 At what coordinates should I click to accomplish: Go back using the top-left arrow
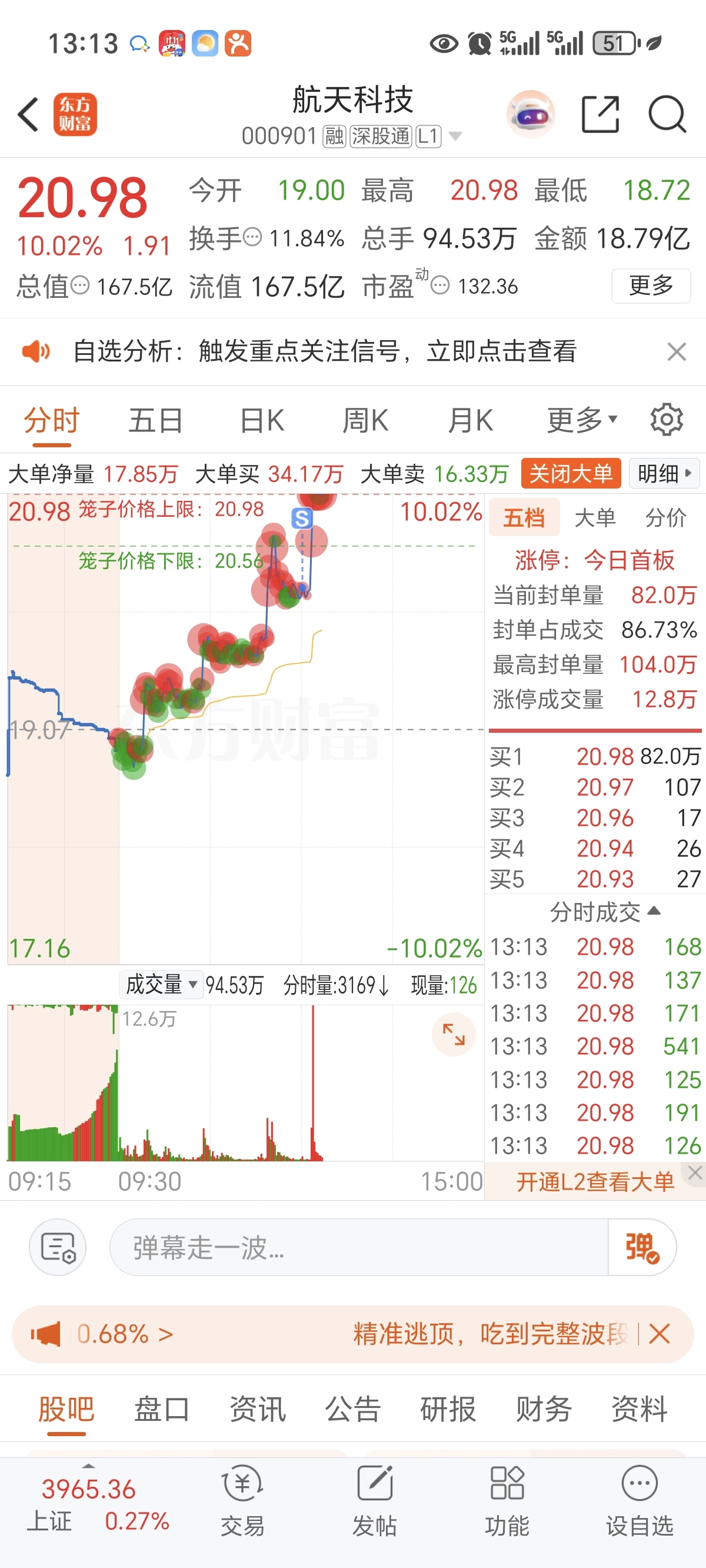[x=29, y=114]
